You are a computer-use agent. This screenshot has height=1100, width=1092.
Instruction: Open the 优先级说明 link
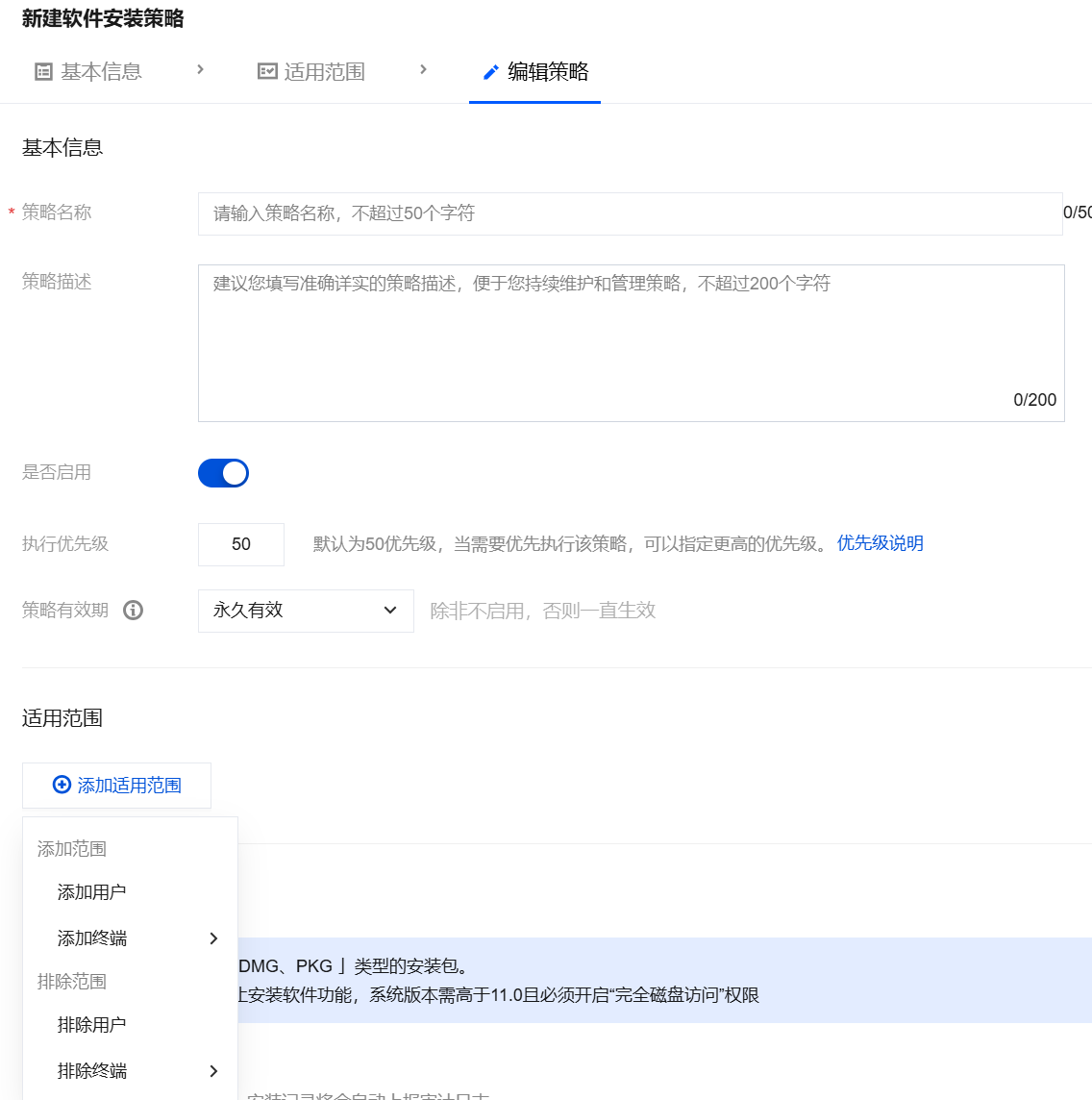880,543
